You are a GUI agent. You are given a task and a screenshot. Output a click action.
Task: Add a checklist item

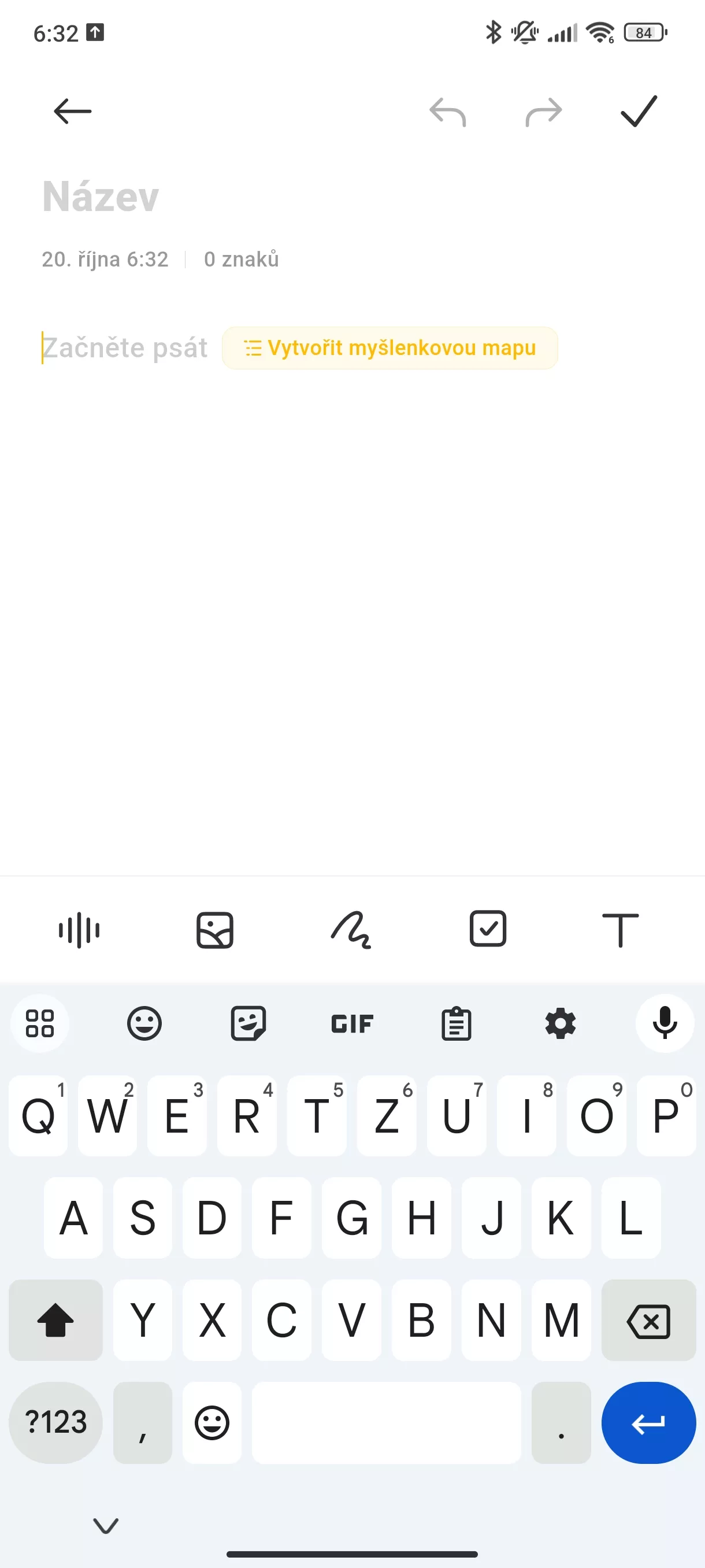click(x=488, y=929)
